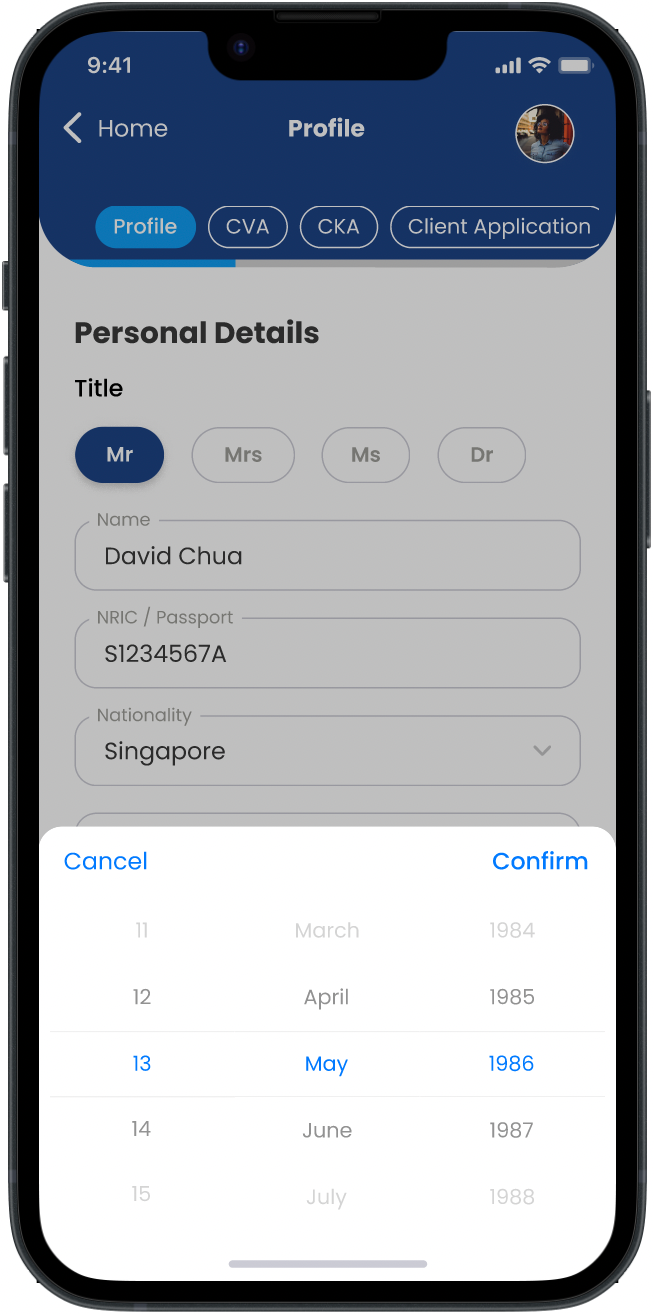Choose the Dr title
Viewport: 654px width, 1314px height.
point(482,455)
